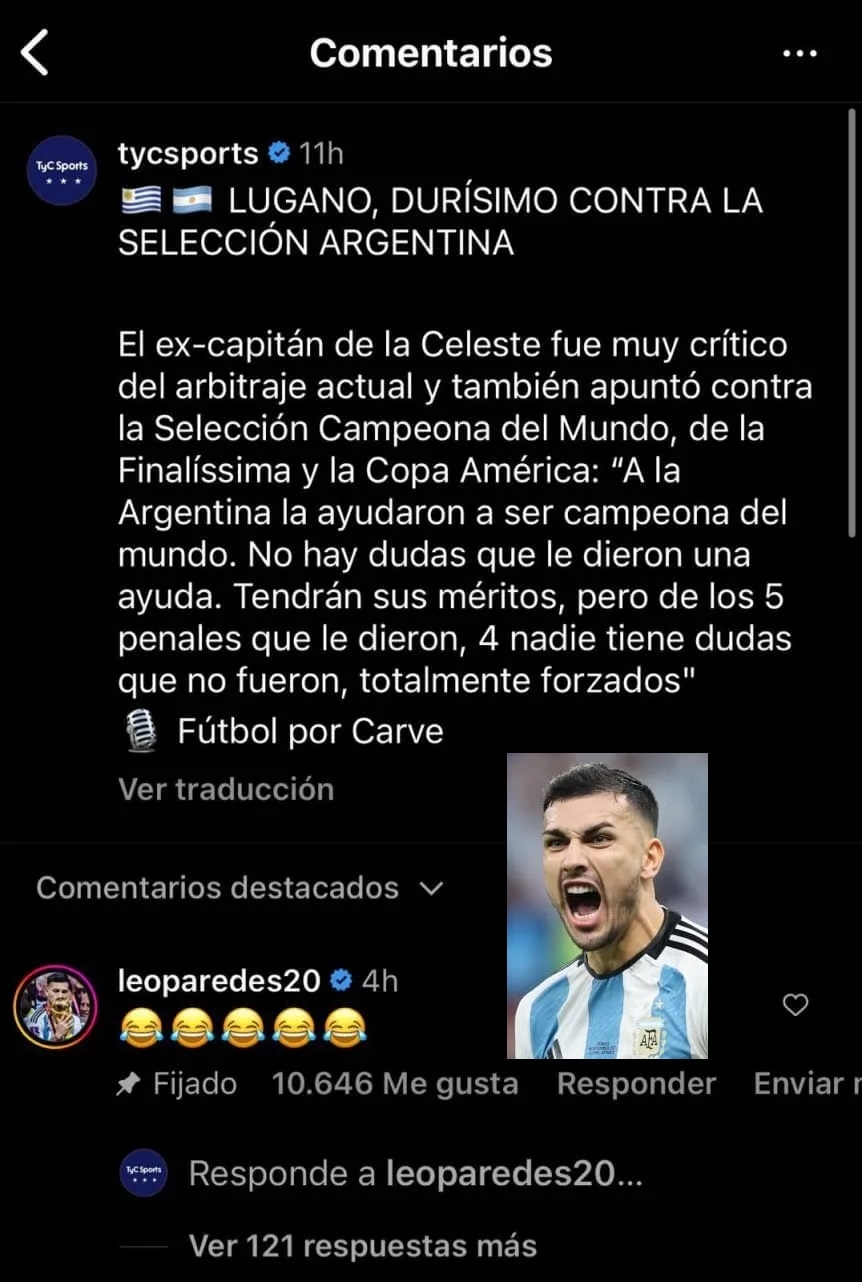Go back from Comentarios
This screenshot has width=862, height=1282.
point(35,53)
